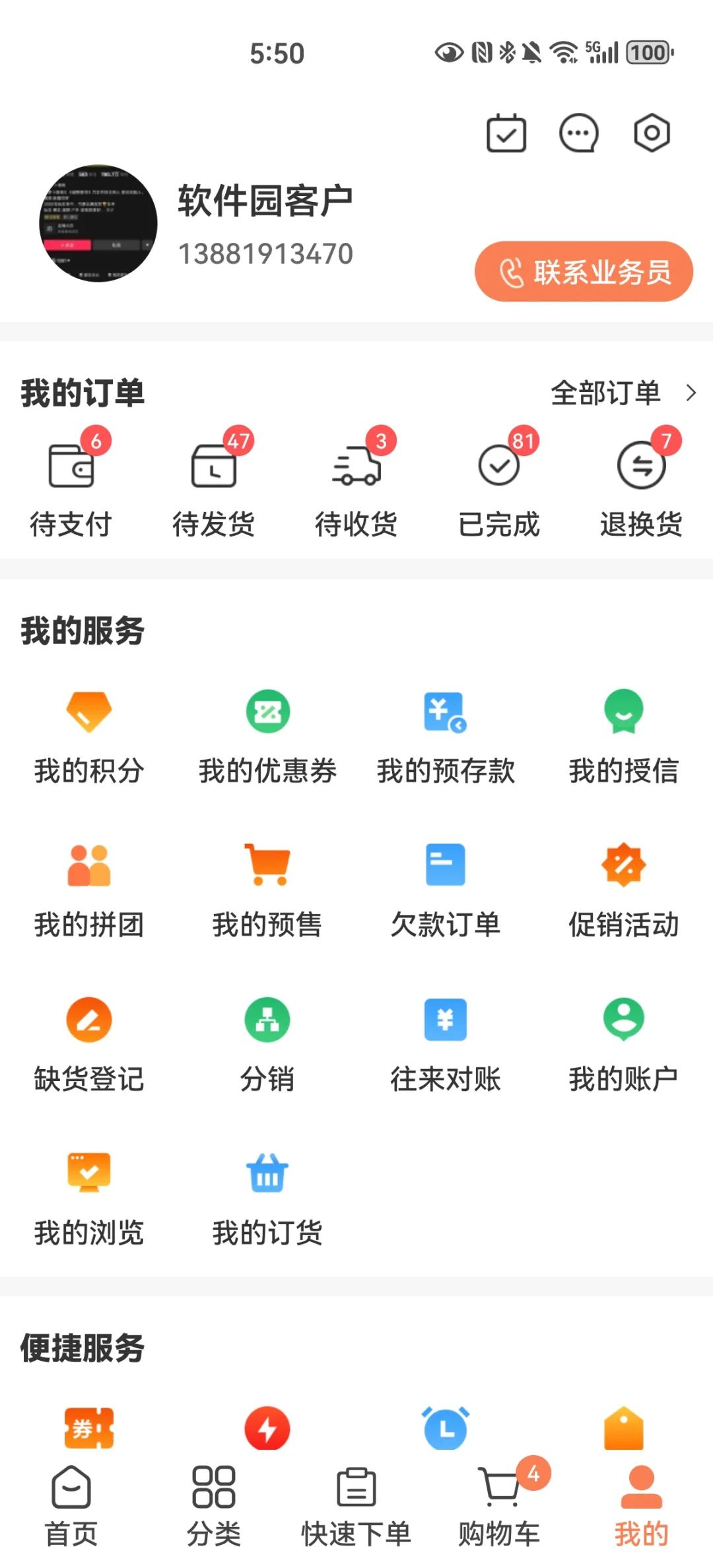This screenshot has height=1568, width=713.
Task: Open 待发货 awaiting shipment orders
Action: pos(213,482)
